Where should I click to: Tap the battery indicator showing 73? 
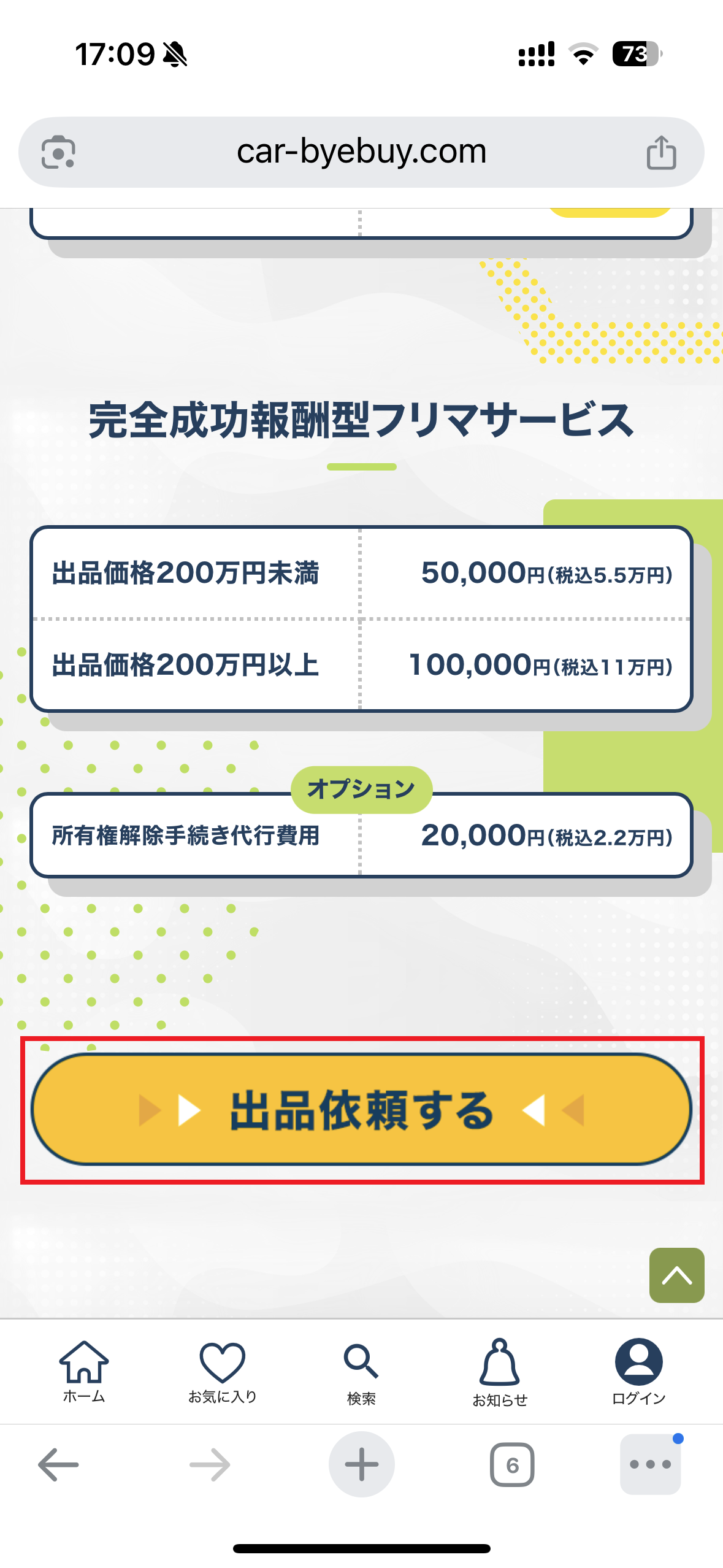pos(635,54)
